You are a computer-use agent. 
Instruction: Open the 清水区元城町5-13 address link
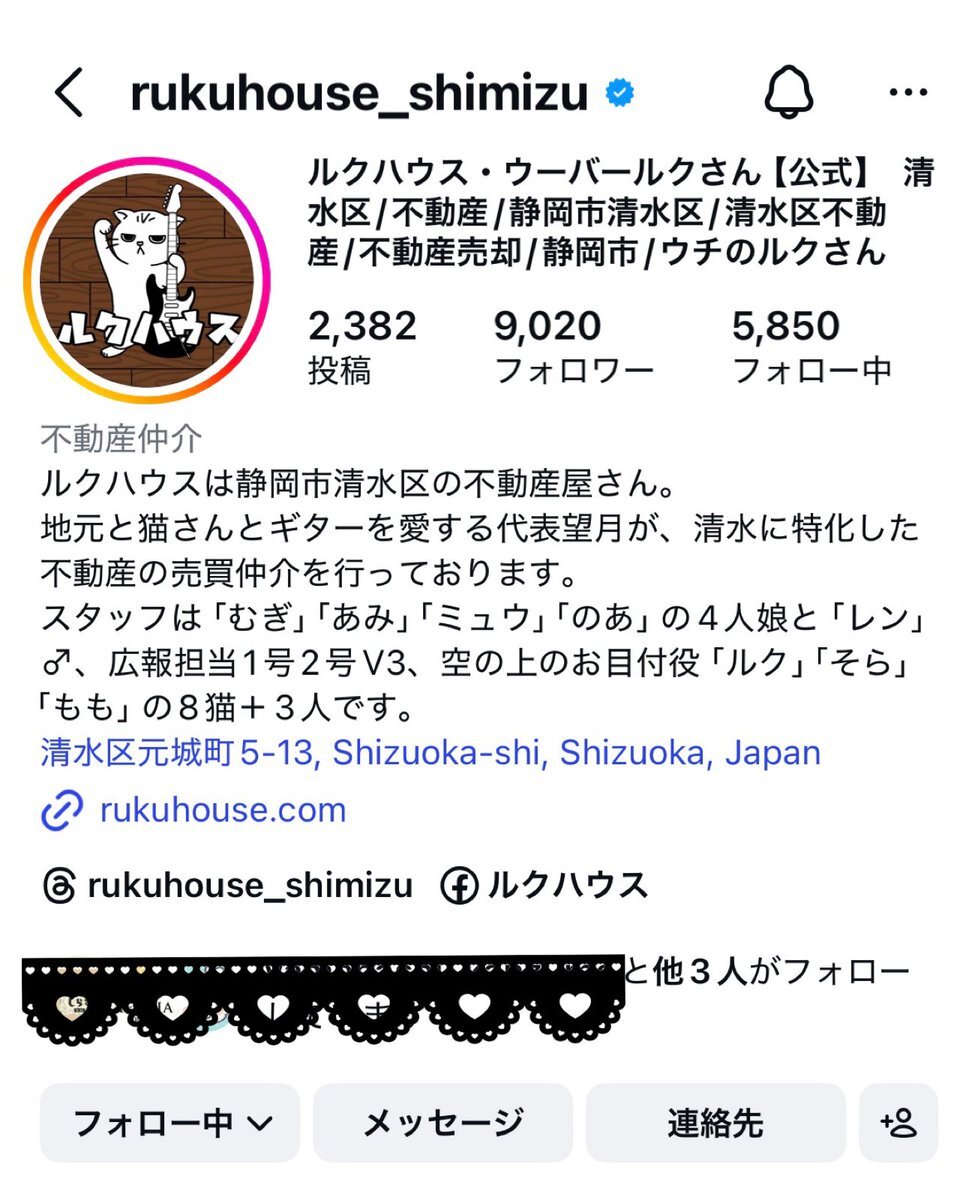pyautogui.click(x=430, y=752)
